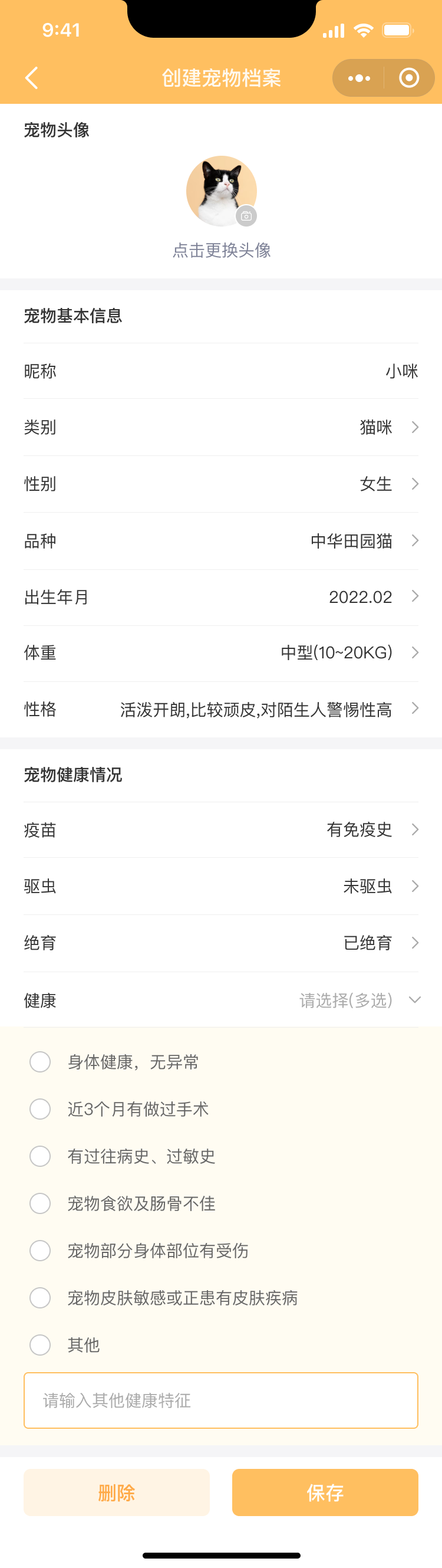
Task: Open the 品种 row showing 中华田园猫
Action: tap(365, 540)
